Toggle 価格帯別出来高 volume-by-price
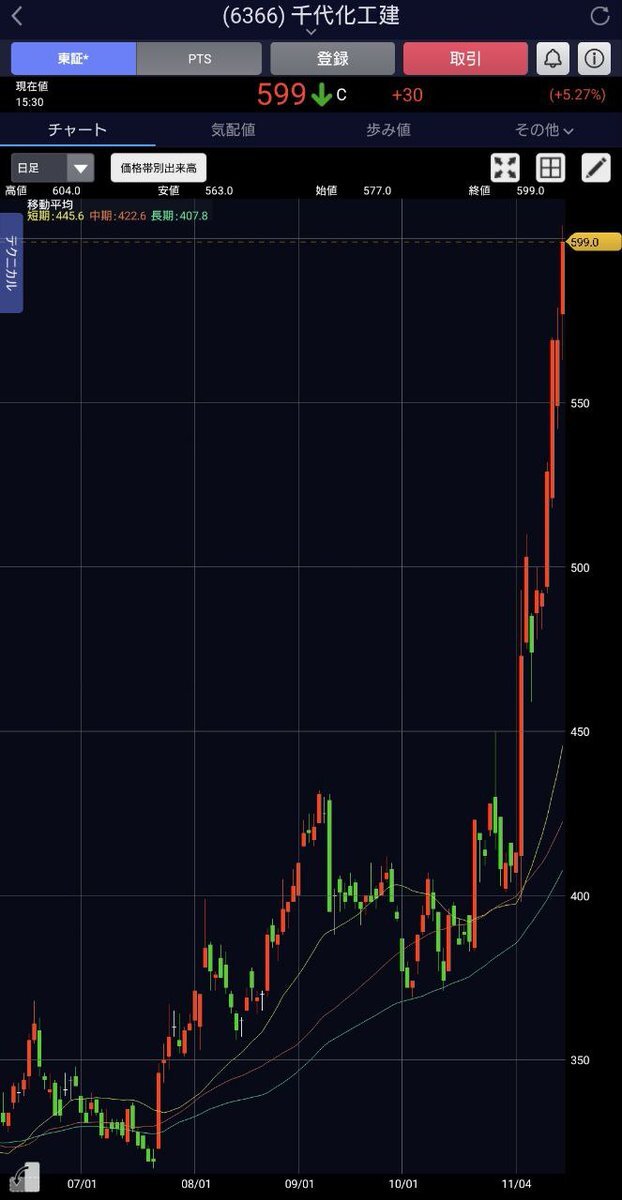This screenshot has height=1200, width=622. (x=158, y=168)
